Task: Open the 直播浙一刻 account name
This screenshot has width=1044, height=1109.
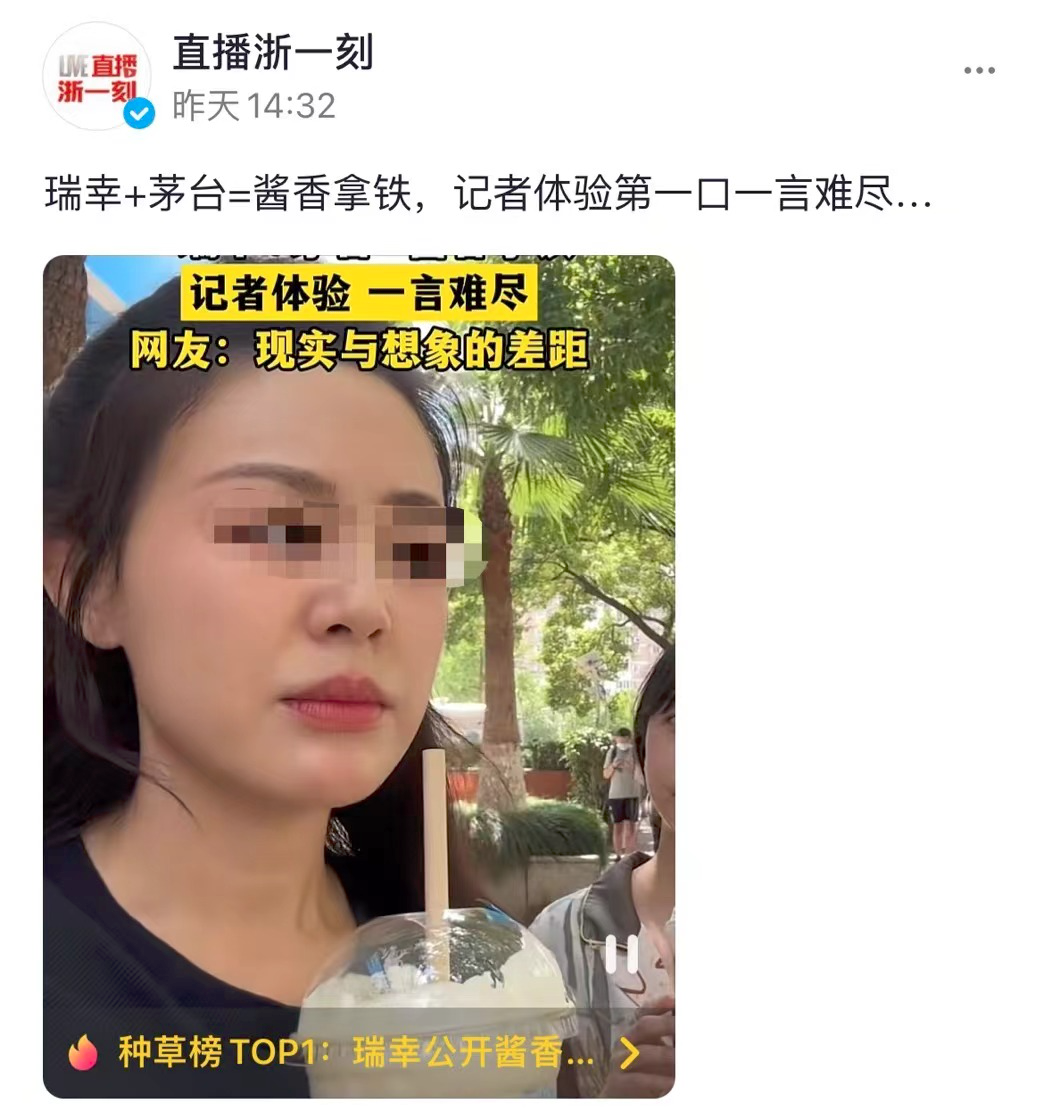Action: click(x=273, y=52)
